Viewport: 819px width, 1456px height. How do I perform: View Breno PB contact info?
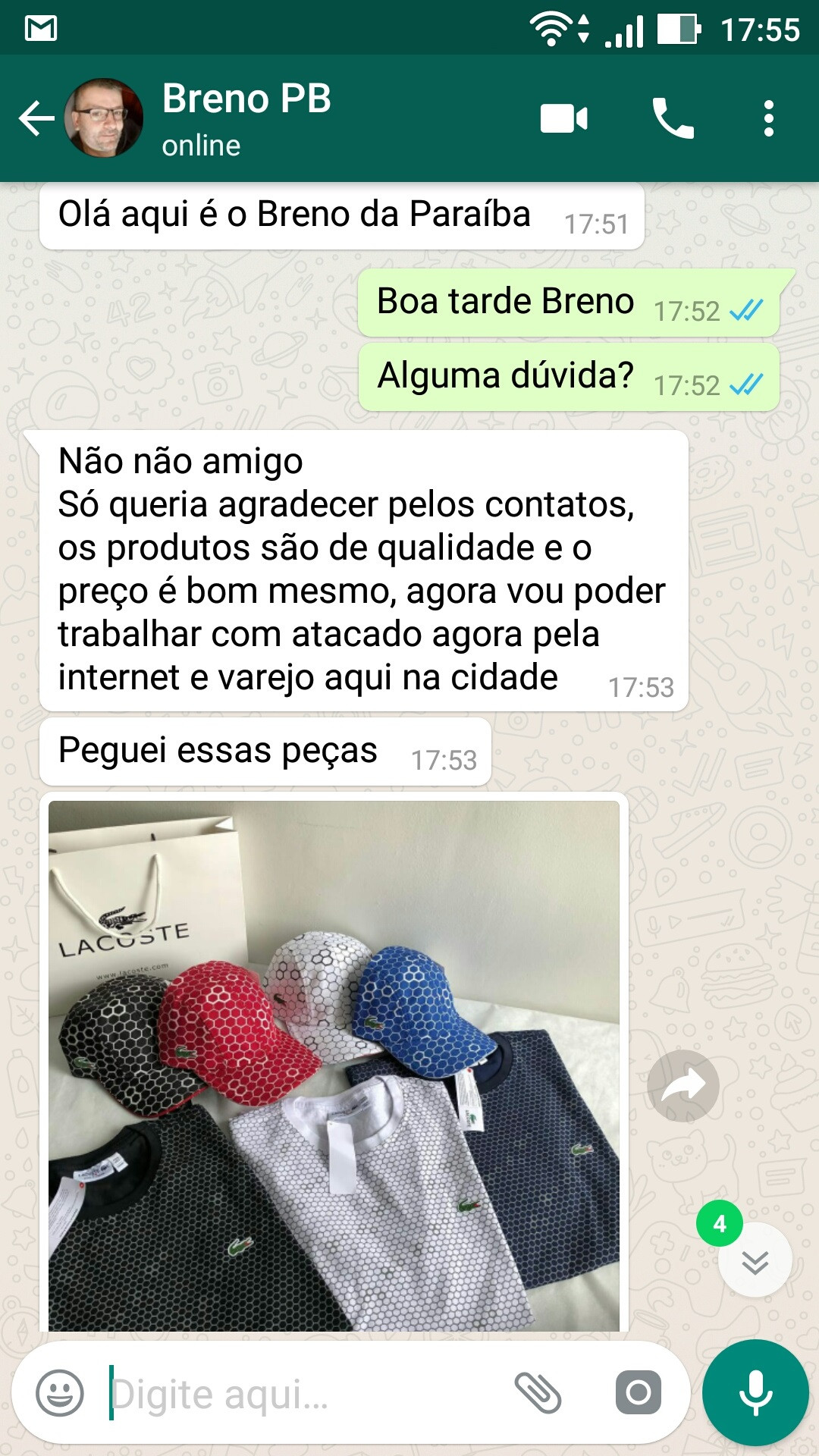coord(247,118)
